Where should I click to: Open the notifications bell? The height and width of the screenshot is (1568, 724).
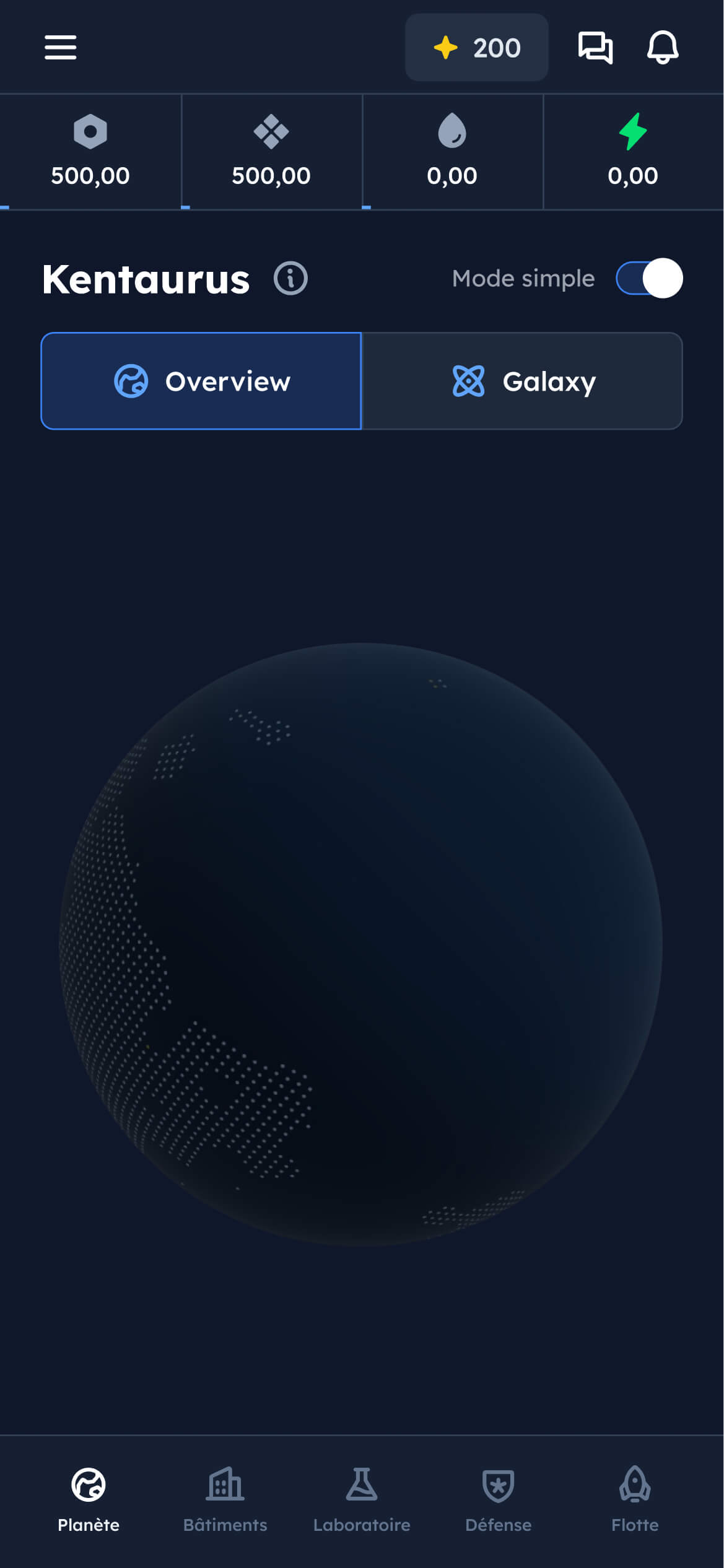663,48
